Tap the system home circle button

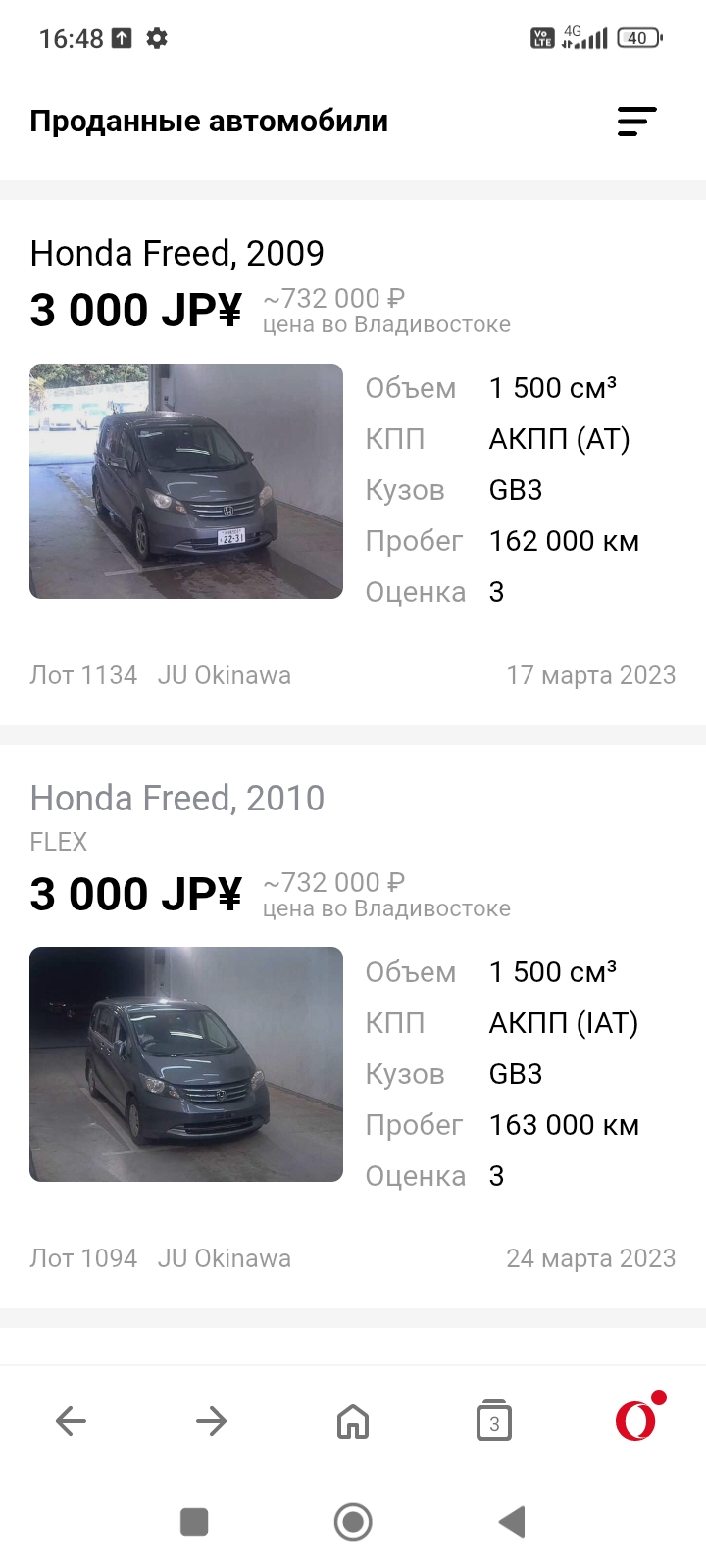[x=353, y=1522]
